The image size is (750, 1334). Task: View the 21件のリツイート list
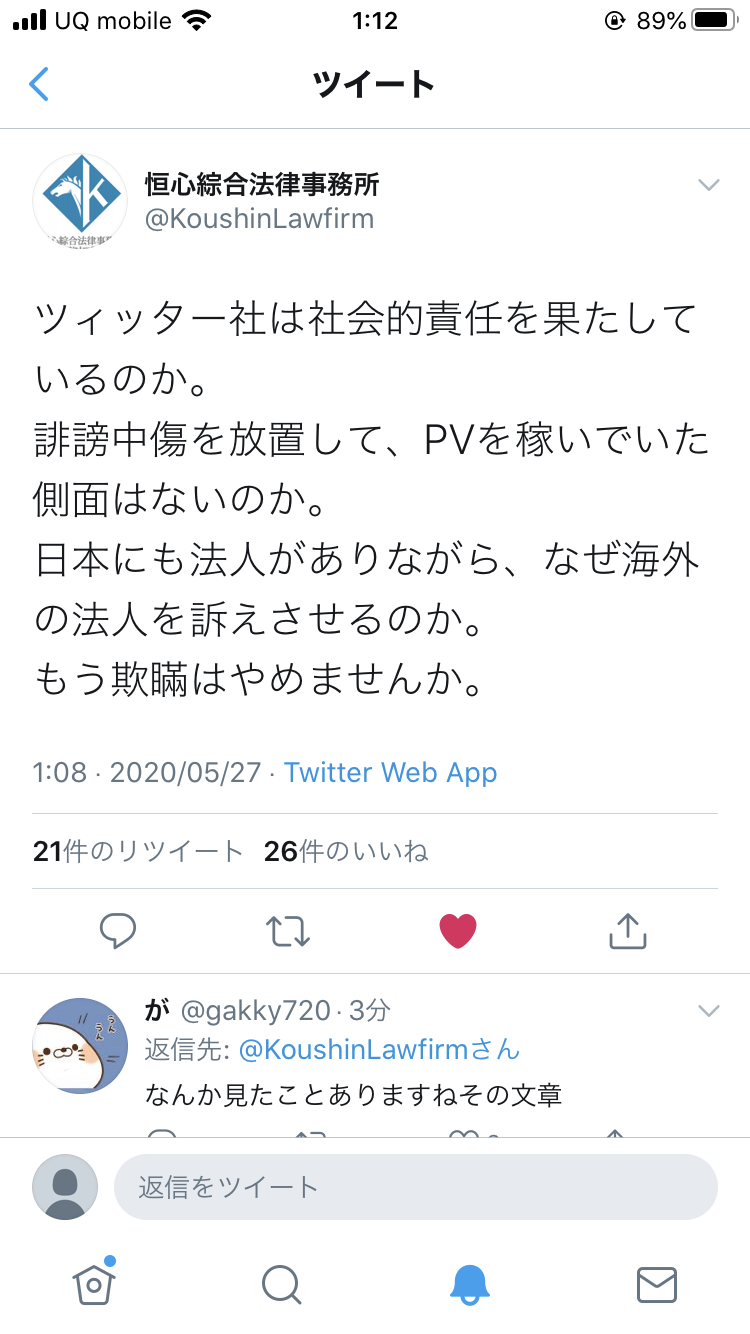coord(138,851)
